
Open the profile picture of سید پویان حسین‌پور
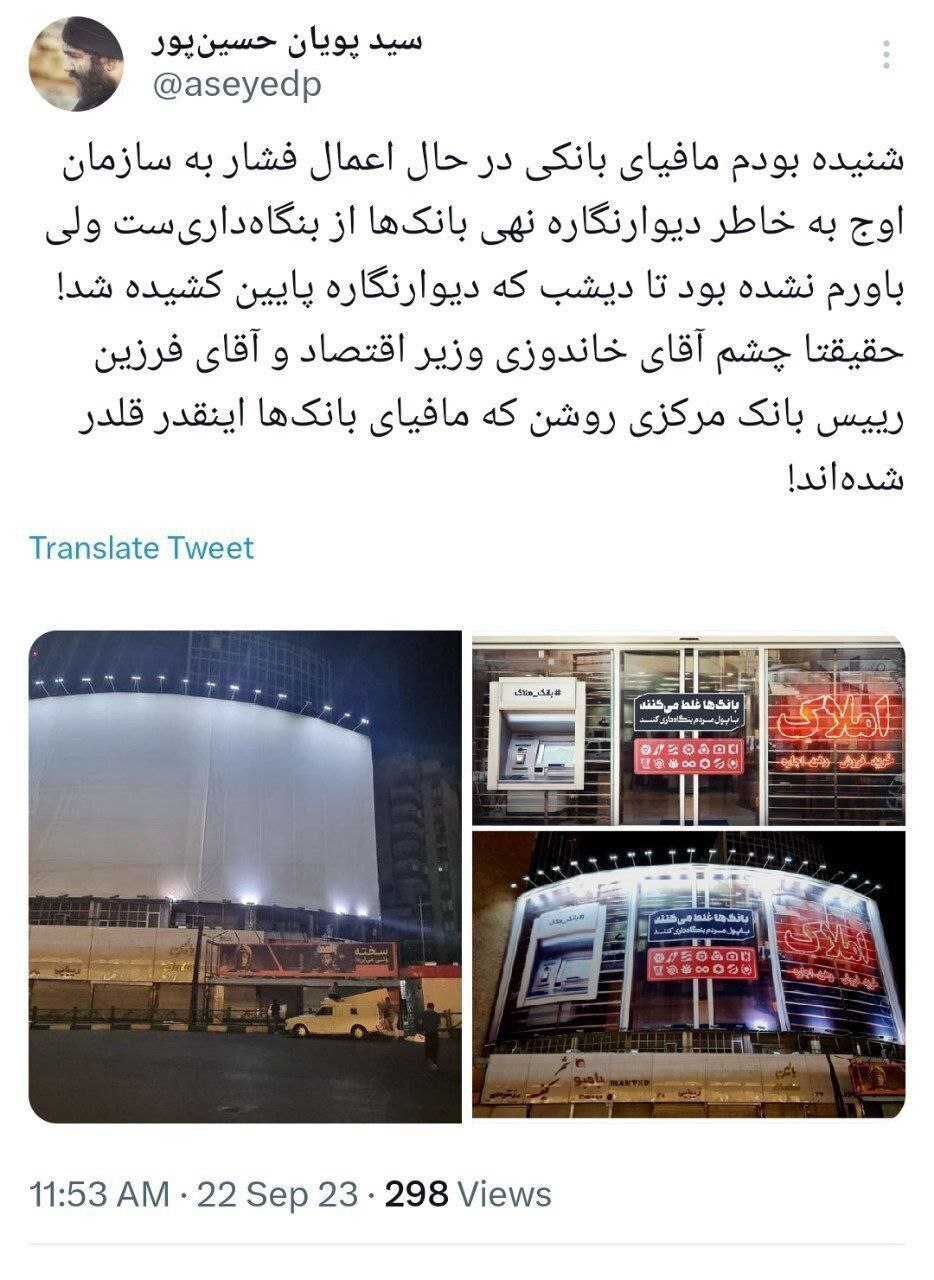click(76, 64)
